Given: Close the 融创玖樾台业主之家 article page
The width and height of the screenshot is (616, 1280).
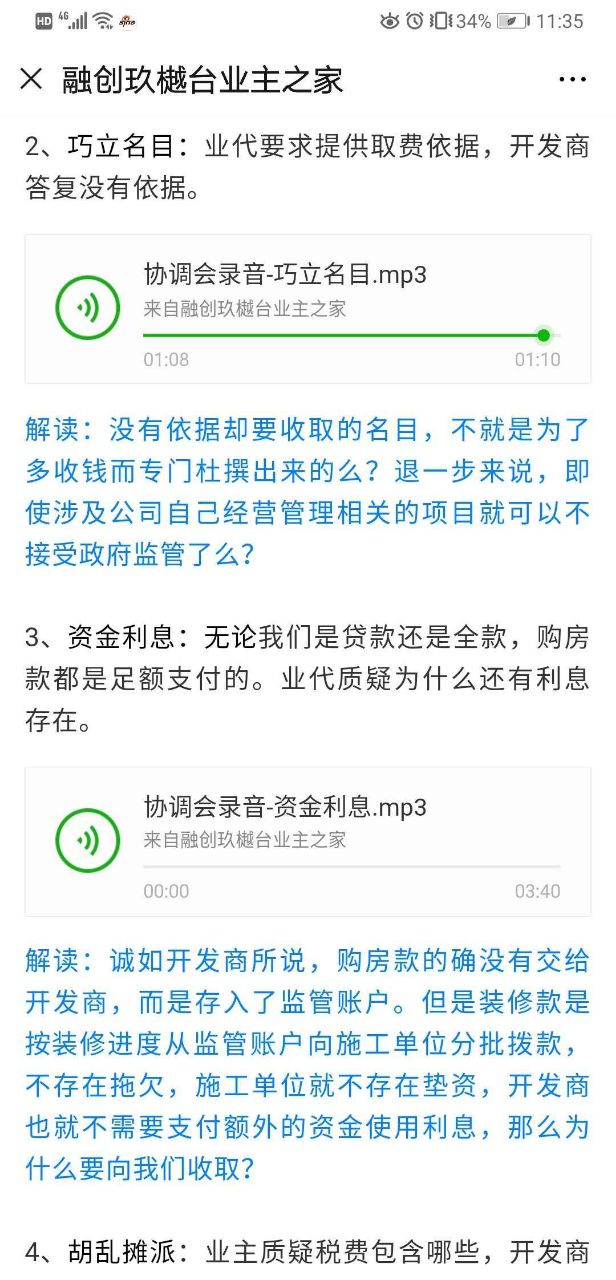Looking at the screenshot, I should point(32,79).
